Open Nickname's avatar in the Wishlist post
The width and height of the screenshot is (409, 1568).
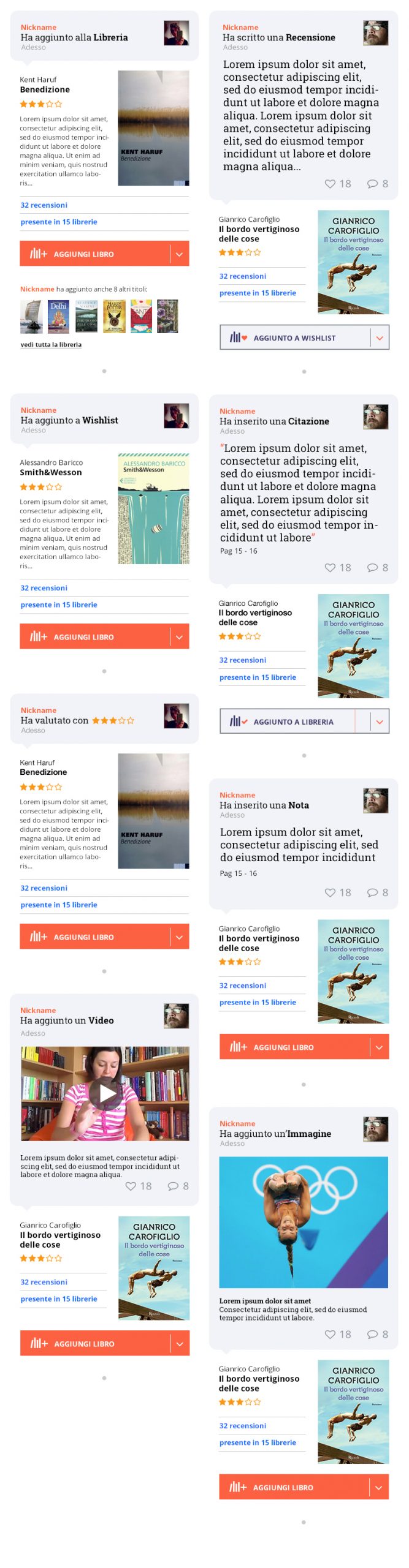(177, 415)
